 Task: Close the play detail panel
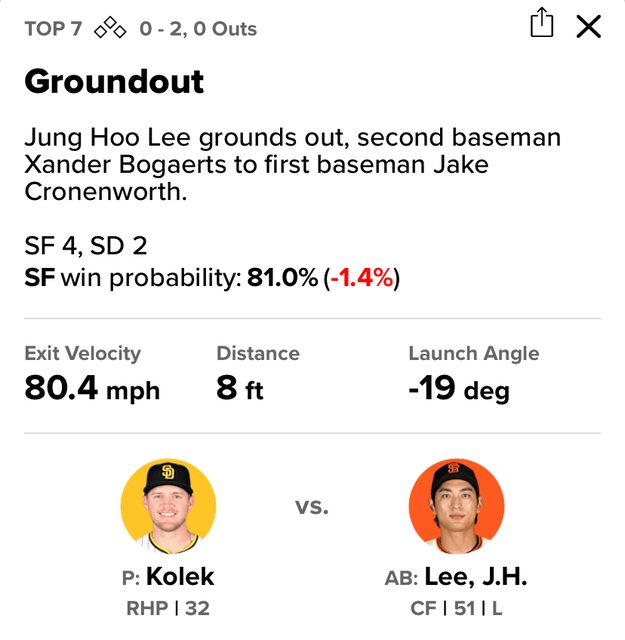589,26
